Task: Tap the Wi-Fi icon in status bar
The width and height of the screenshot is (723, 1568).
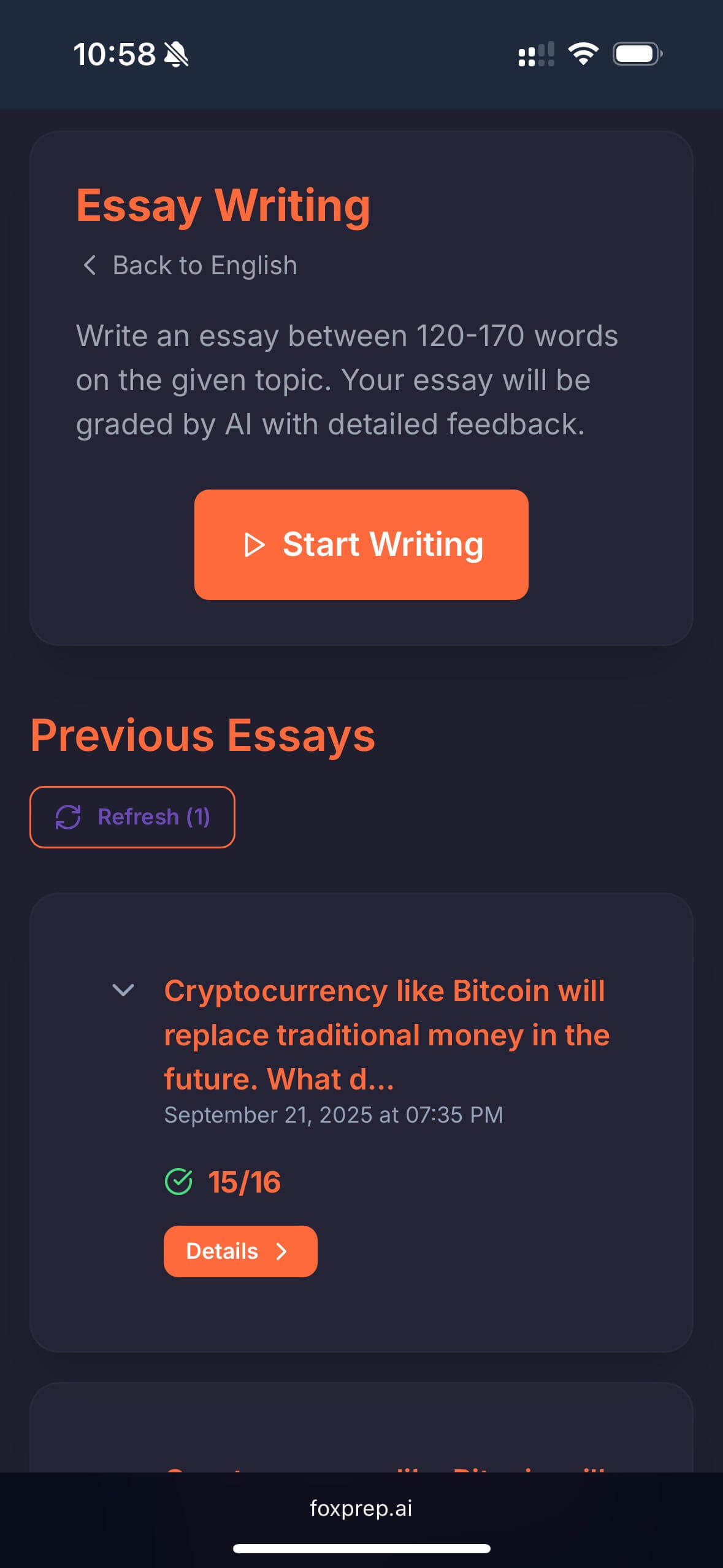Action: tap(583, 55)
